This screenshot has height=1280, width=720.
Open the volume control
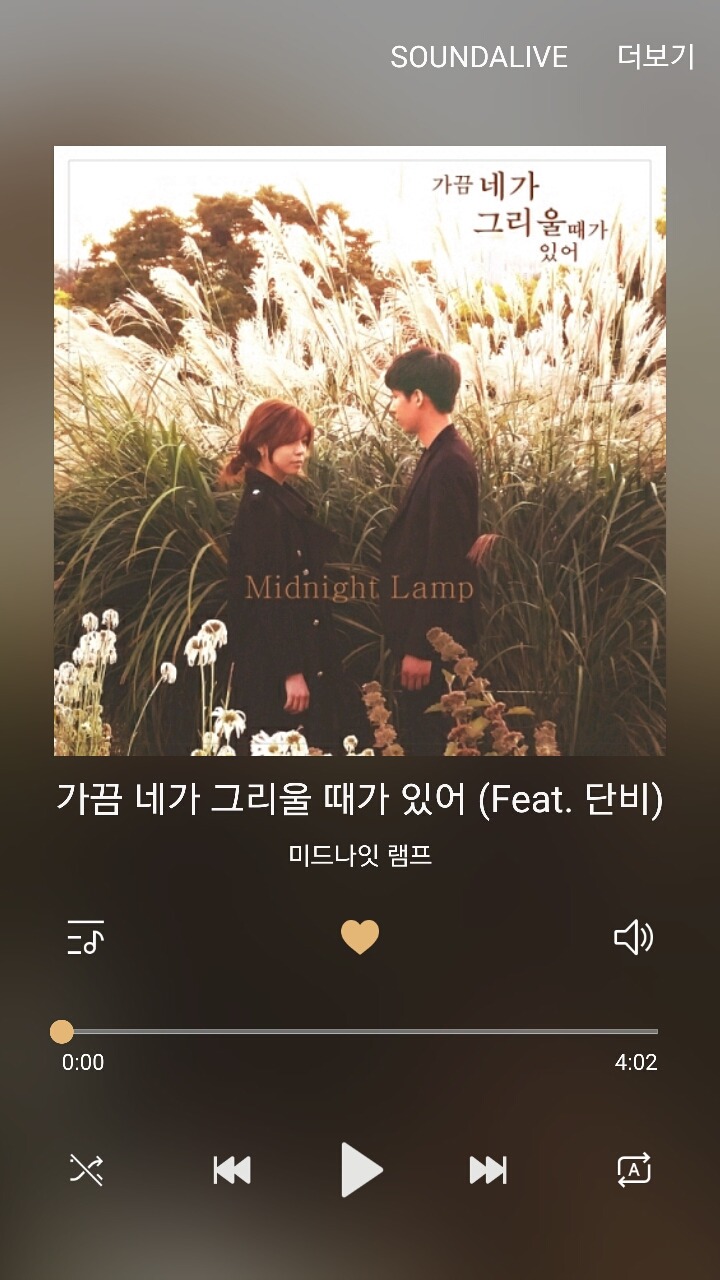coord(633,937)
